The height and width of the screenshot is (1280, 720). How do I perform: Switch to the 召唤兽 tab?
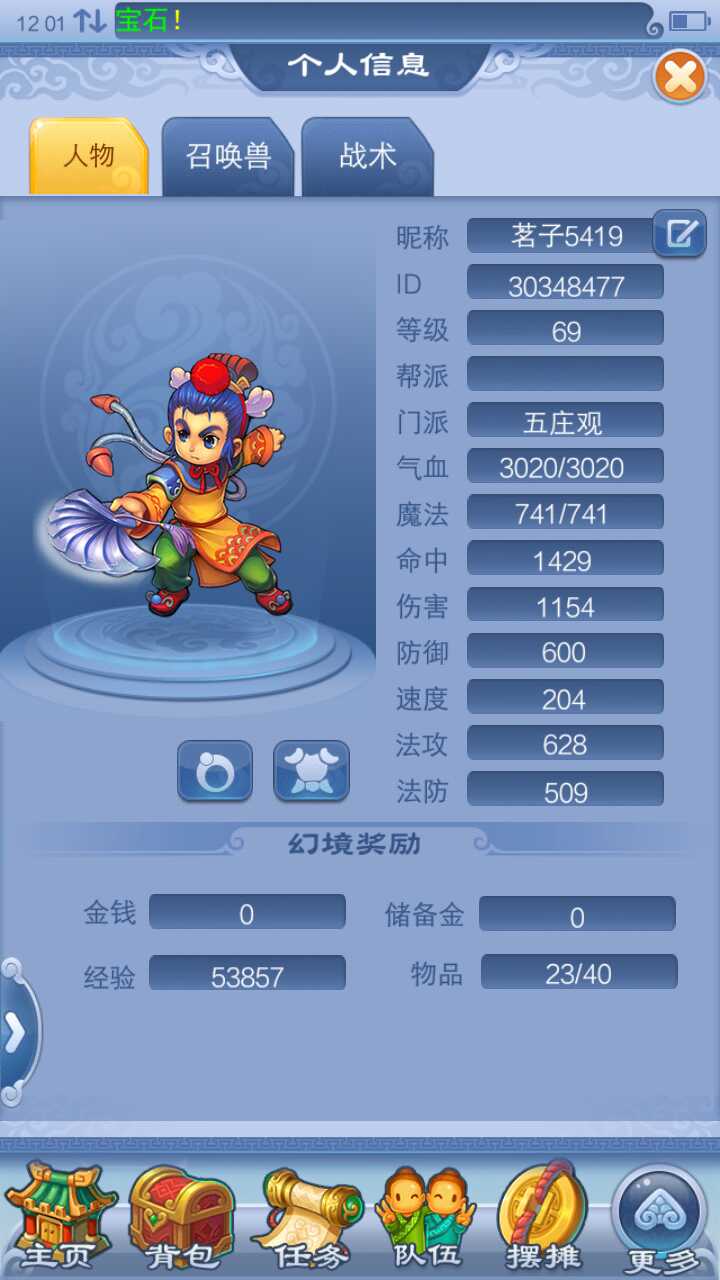[x=228, y=157]
